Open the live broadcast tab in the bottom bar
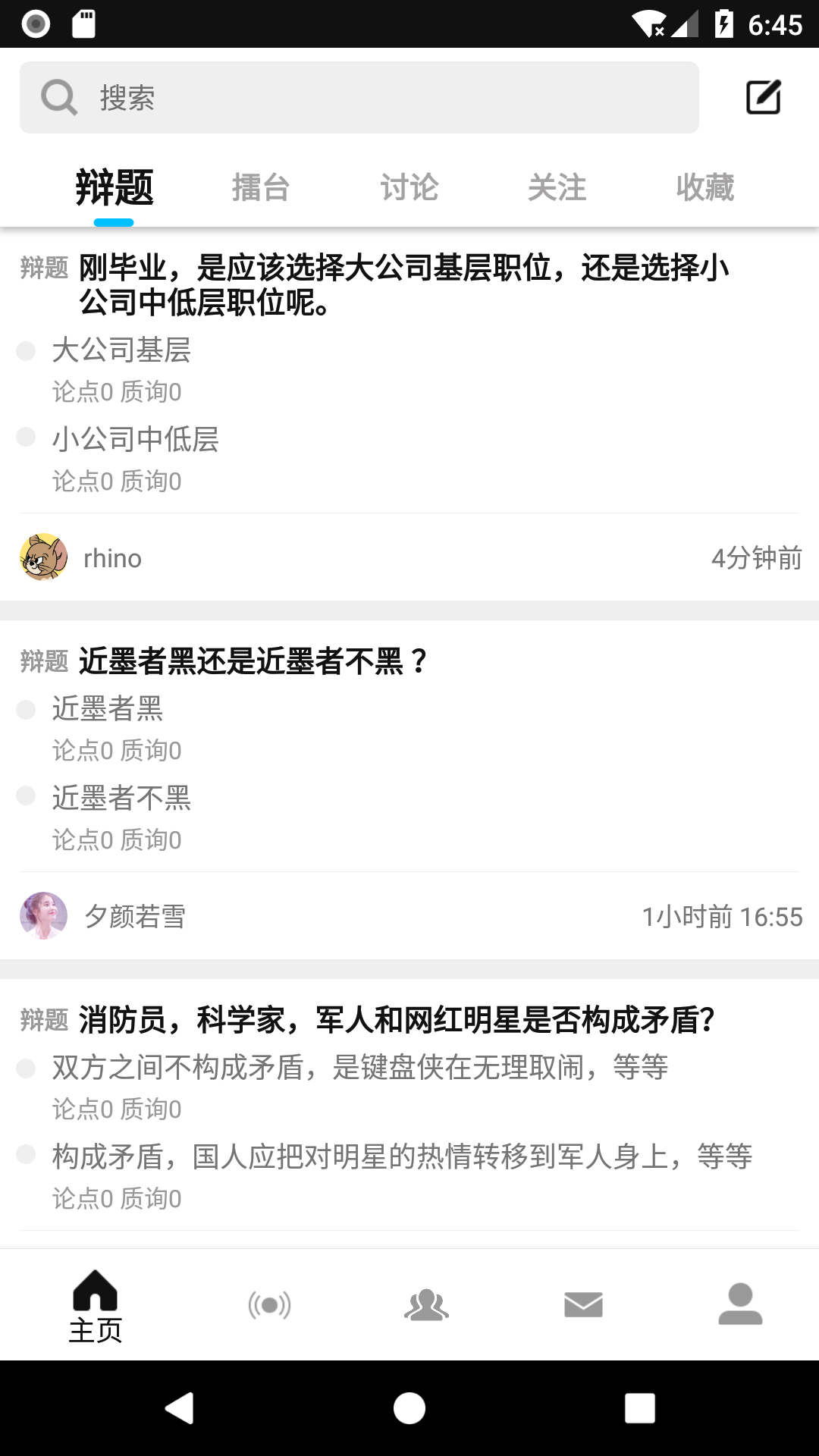819x1456 pixels. coord(269,1305)
